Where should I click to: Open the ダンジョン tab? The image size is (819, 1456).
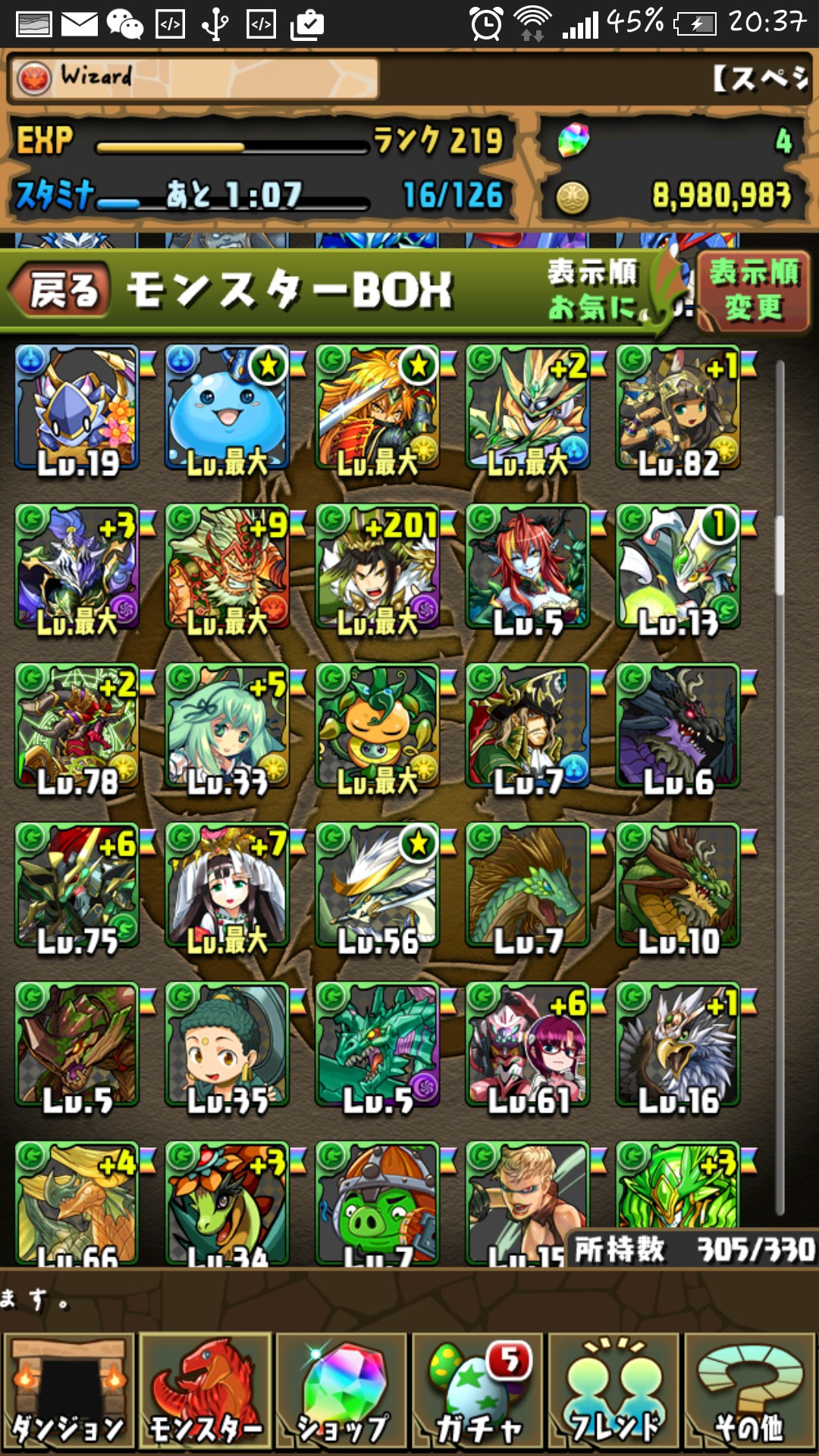(68, 1392)
